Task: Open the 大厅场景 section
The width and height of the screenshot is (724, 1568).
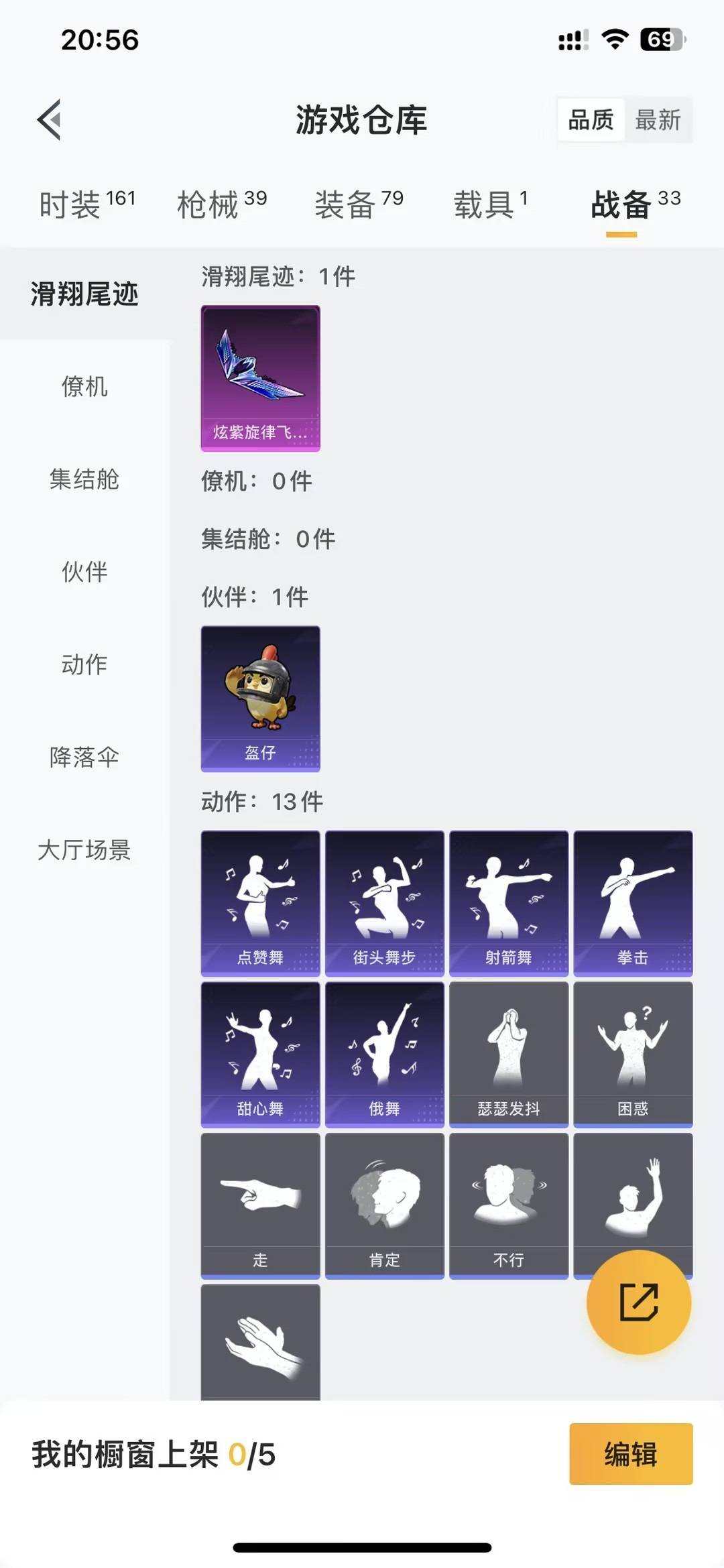Action: point(84,849)
